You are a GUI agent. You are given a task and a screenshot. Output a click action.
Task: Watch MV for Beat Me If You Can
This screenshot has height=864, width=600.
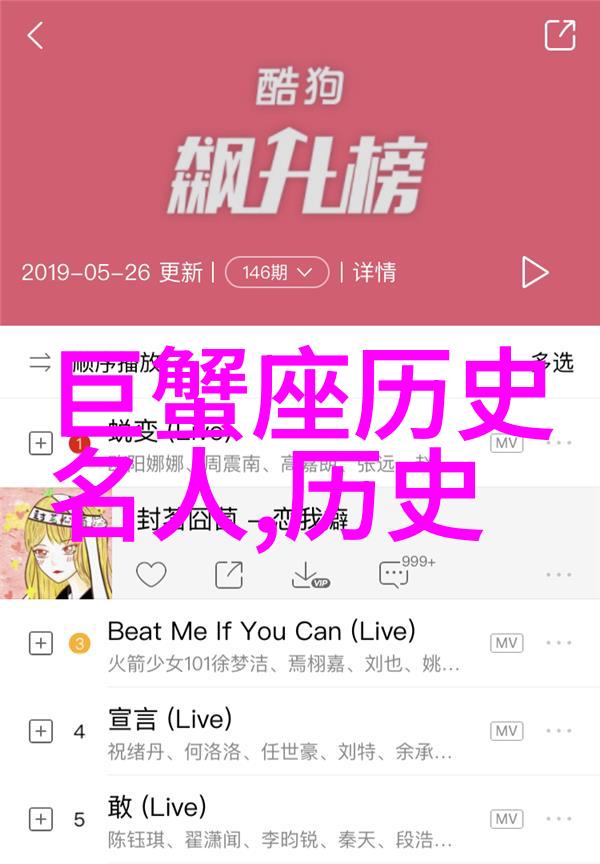click(507, 643)
